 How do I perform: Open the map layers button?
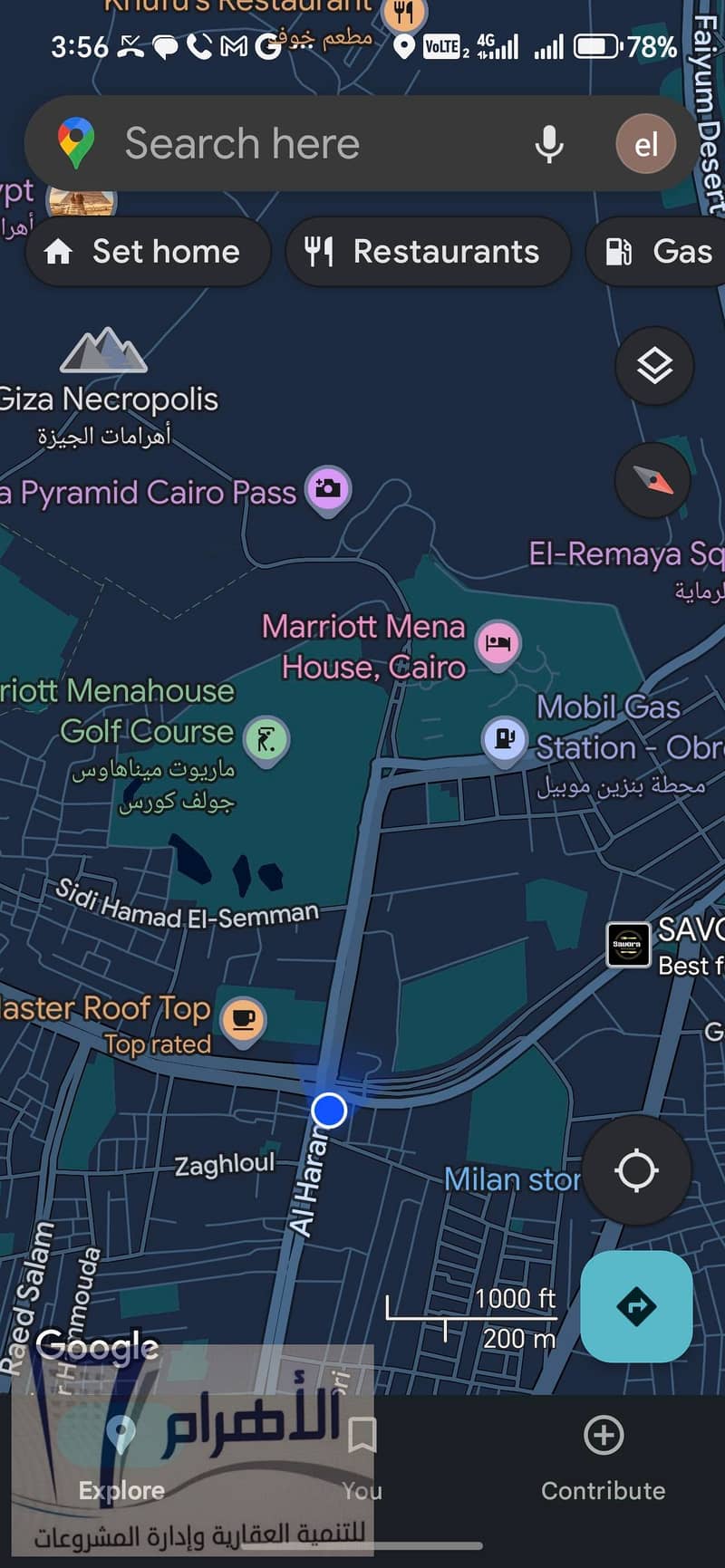click(x=654, y=366)
